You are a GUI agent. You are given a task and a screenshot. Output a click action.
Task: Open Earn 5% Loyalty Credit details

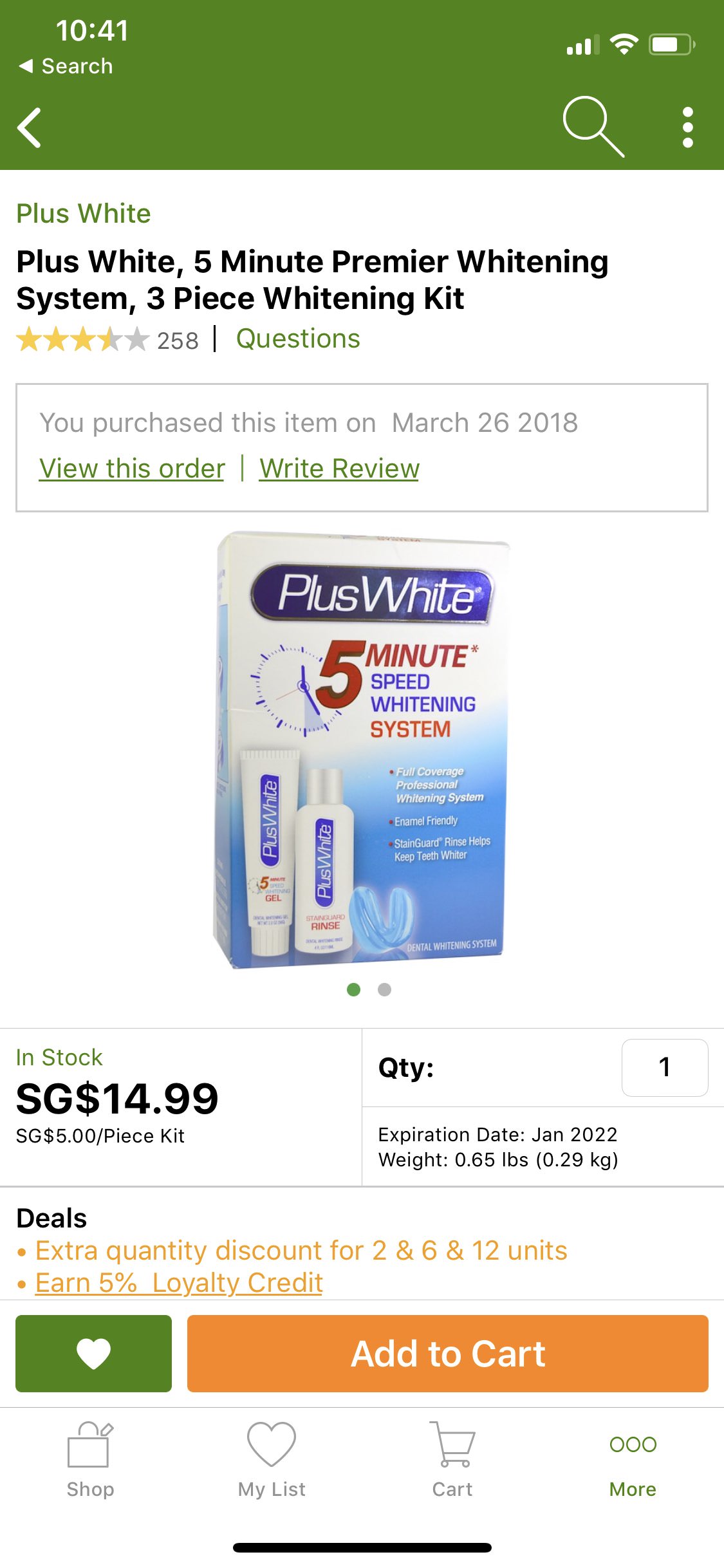click(x=178, y=1282)
